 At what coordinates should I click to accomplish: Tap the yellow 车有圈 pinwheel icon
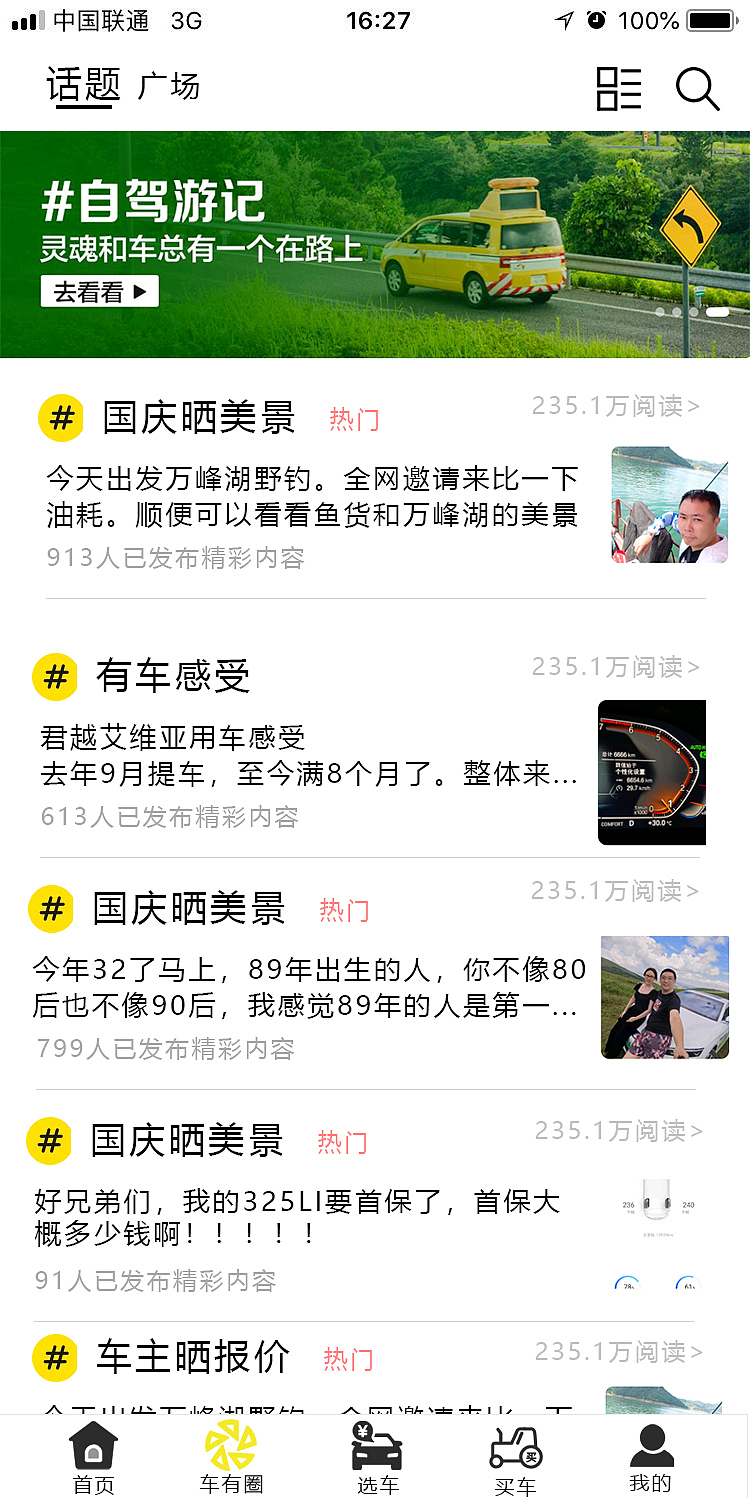[x=231, y=1445]
